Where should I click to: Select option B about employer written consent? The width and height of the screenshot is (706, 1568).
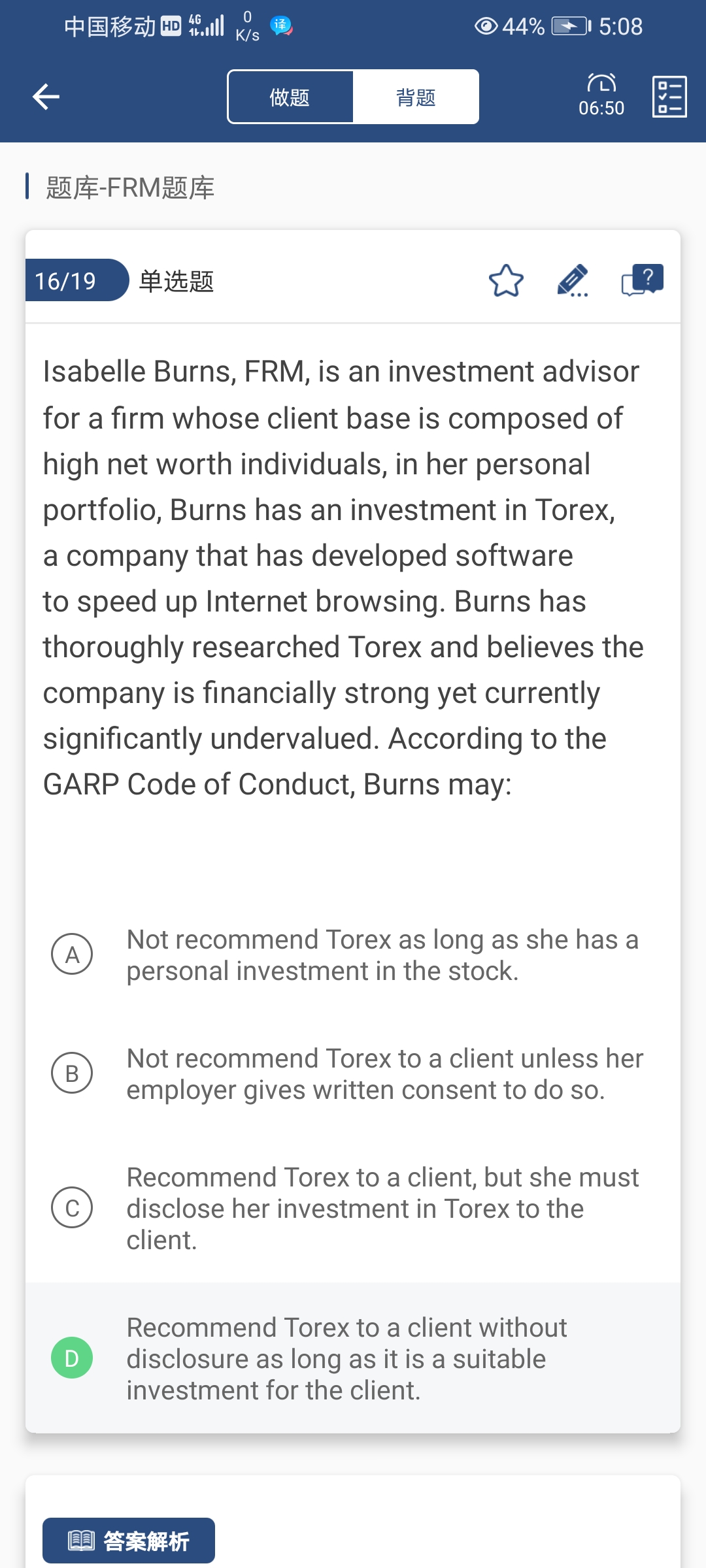[72, 1073]
